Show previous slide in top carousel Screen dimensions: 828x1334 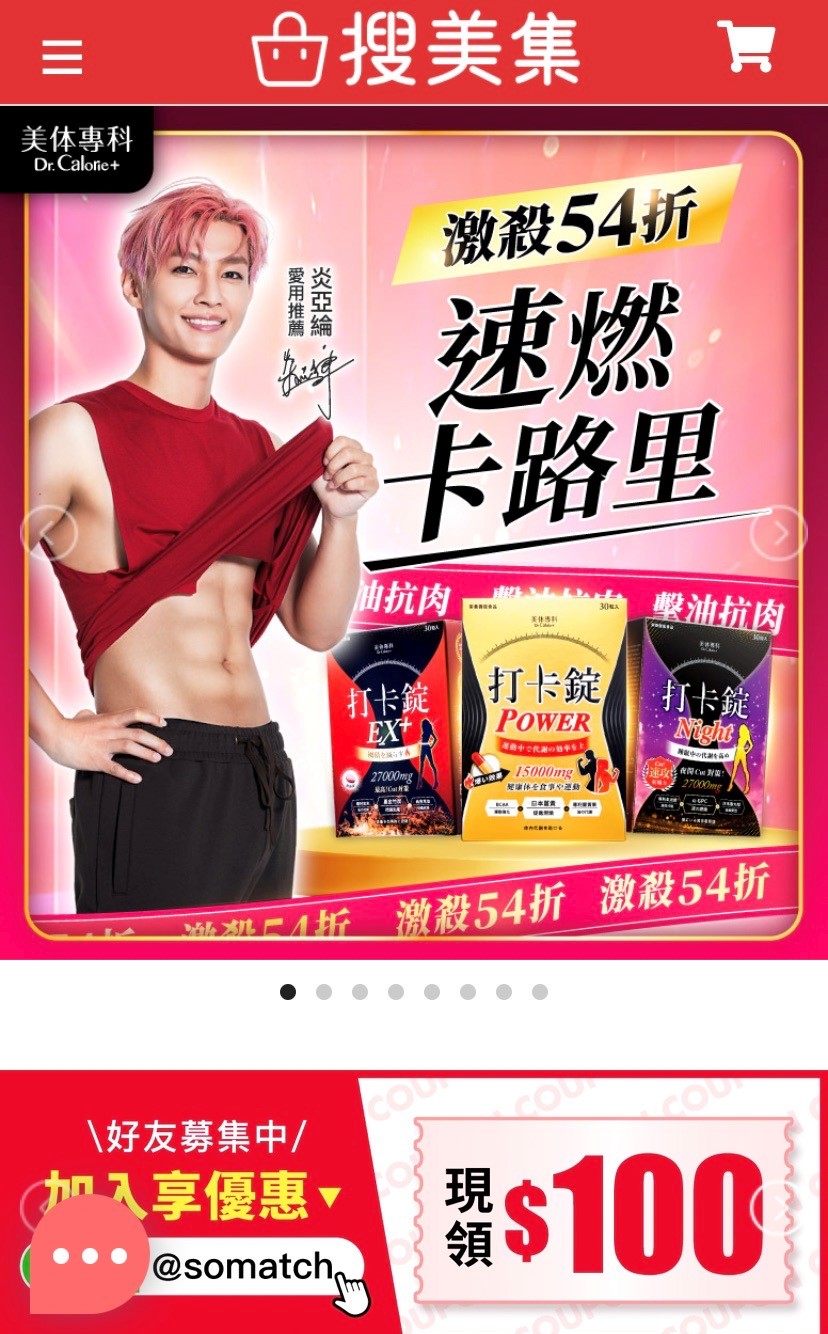point(48,533)
